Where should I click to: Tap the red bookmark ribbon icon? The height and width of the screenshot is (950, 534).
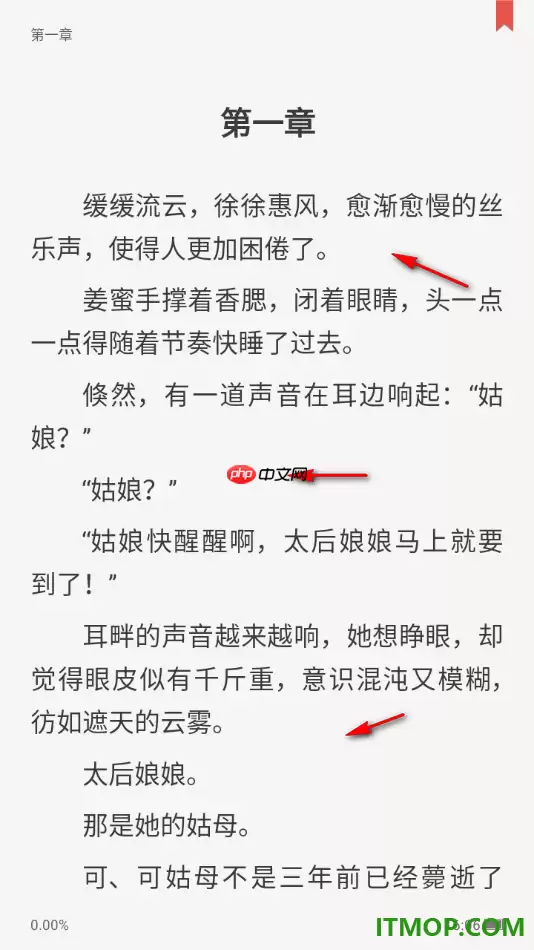tap(504, 15)
